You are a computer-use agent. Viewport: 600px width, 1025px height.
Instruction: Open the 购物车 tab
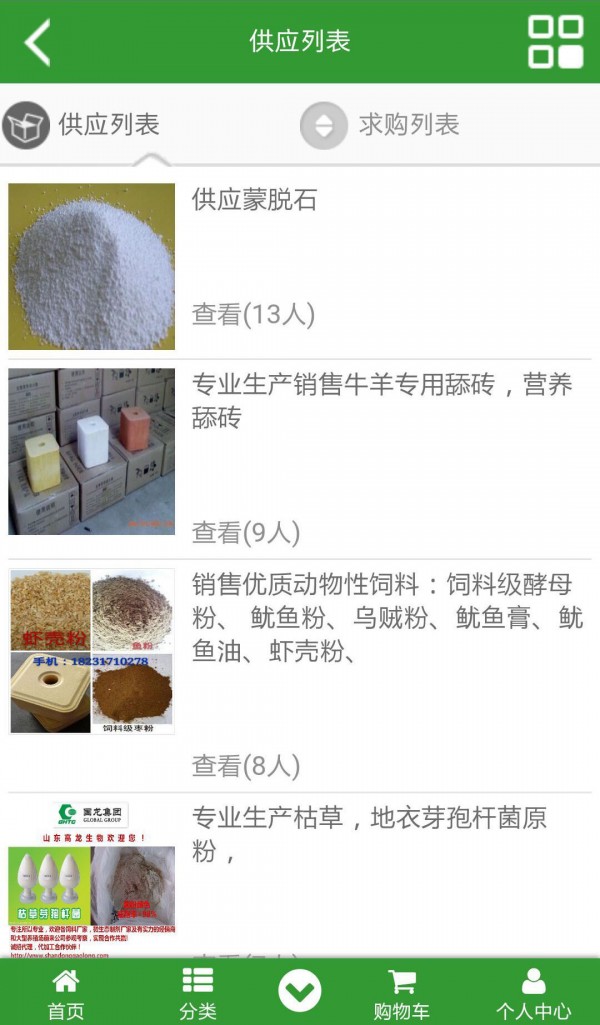tap(401, 994)
